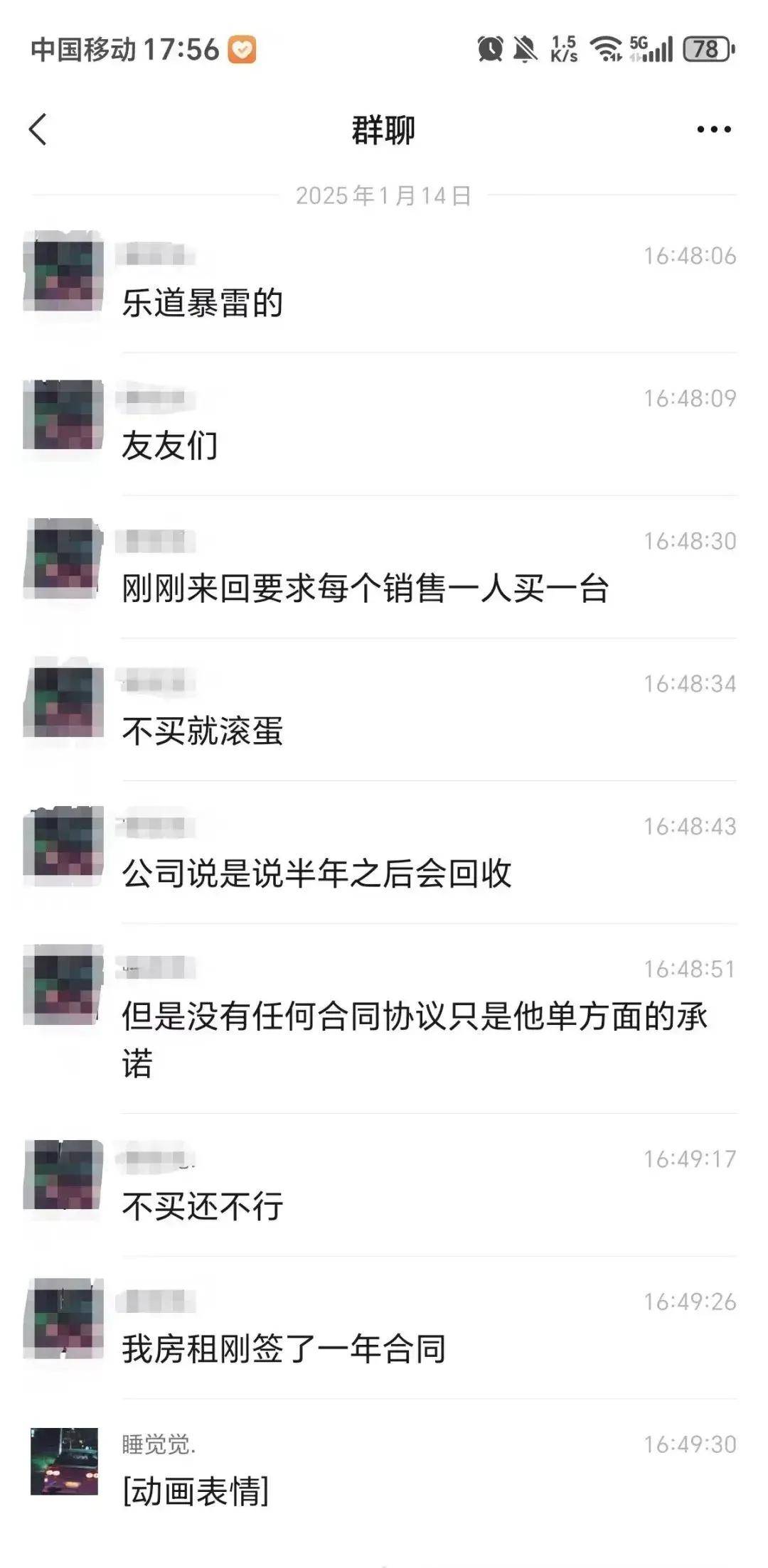Viewport: 768px width, 1568px height.
Task: Tap 睡觉觉's avatar
Action: [64, 1461]
